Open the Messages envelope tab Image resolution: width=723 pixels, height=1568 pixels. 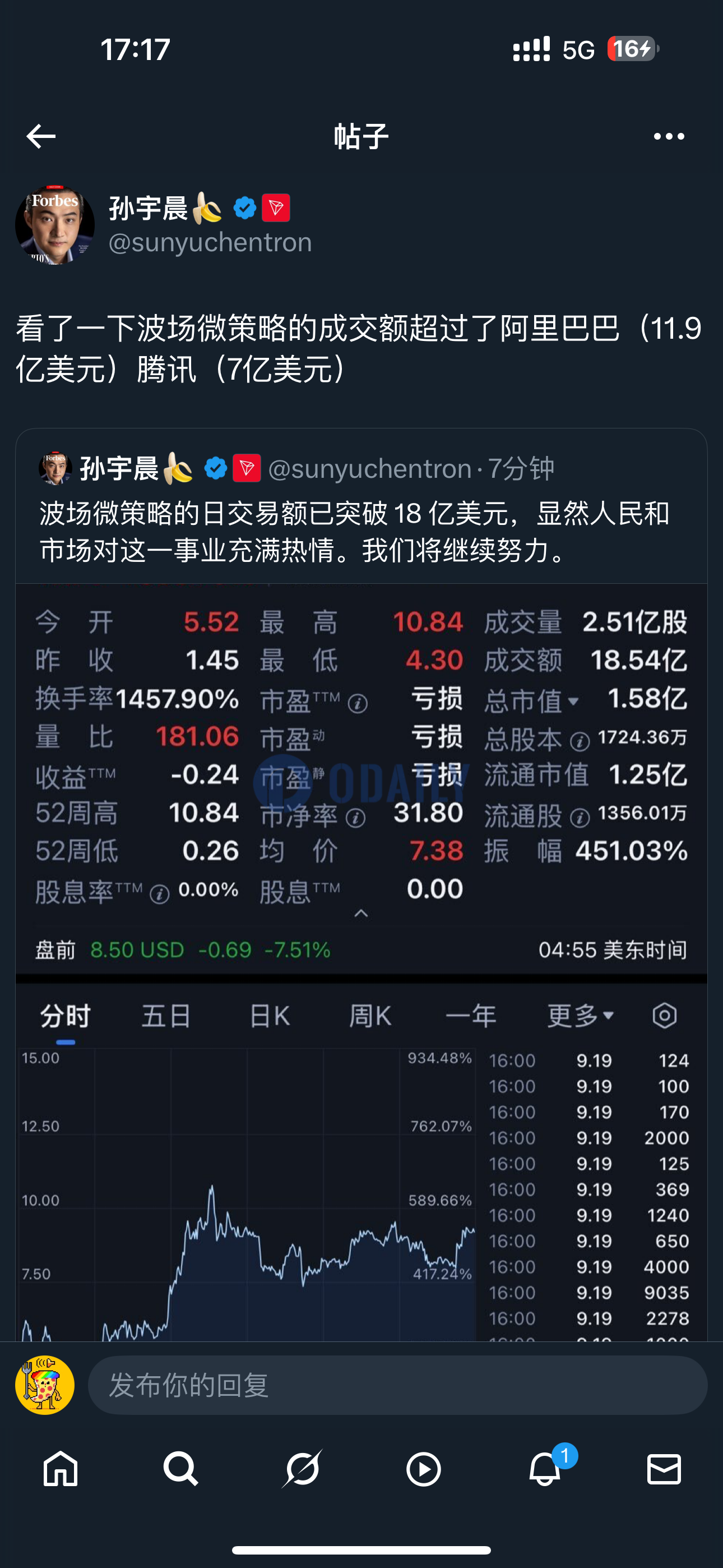point(664,1469)
